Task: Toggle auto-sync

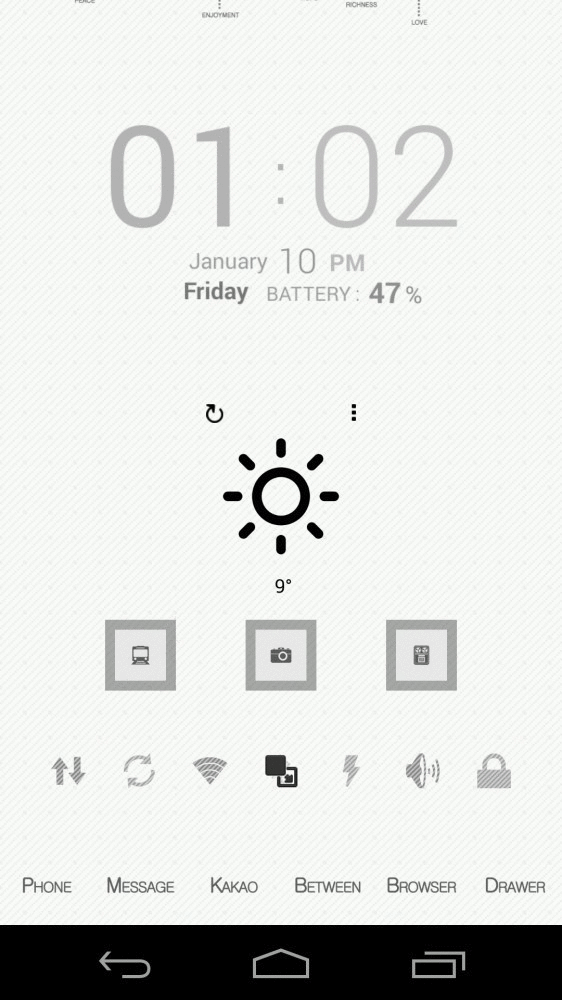Action: click(139, 770)
